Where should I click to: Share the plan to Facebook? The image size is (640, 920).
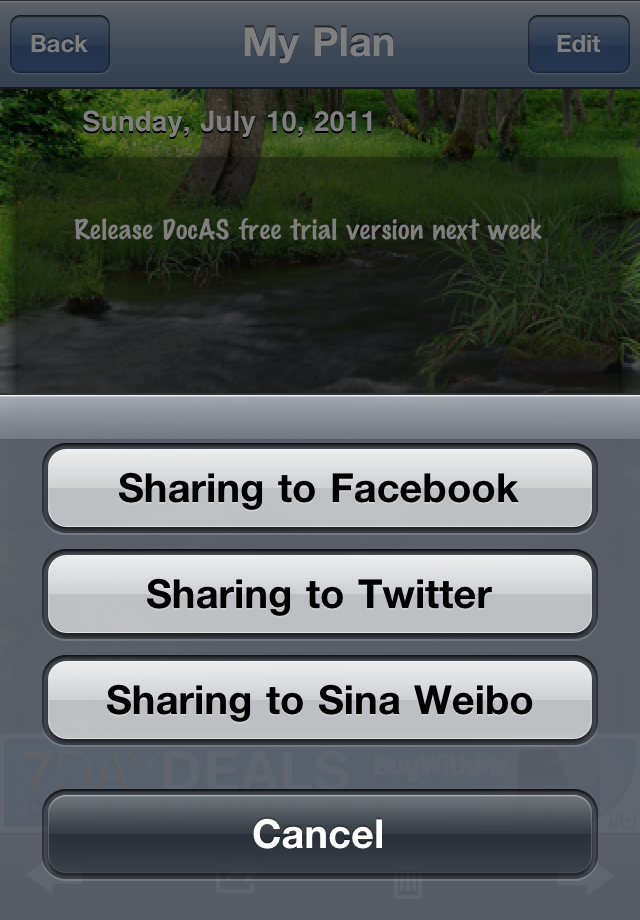[x=319, y=488]
